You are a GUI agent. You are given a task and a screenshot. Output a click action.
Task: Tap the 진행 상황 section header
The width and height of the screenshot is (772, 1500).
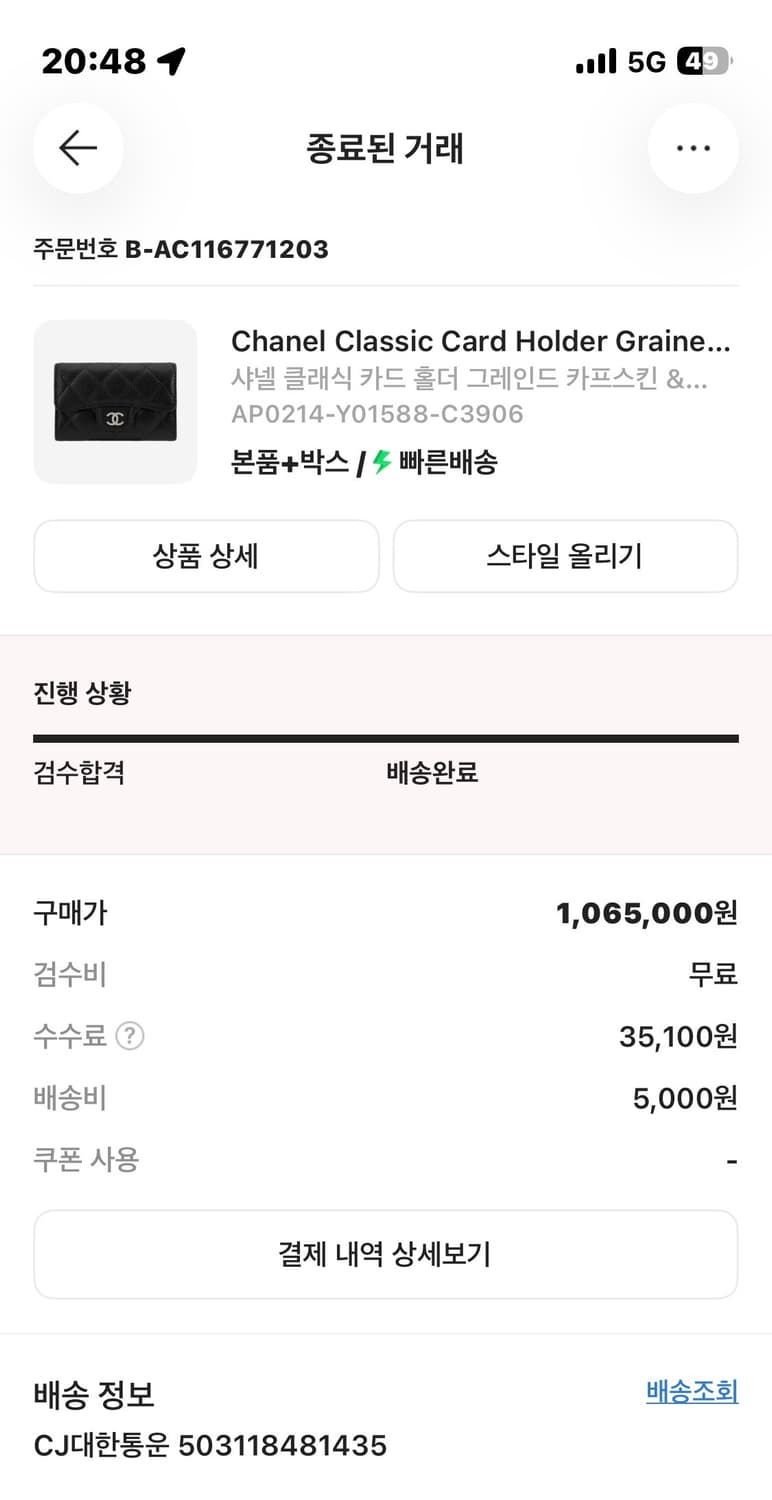point(80,692)
